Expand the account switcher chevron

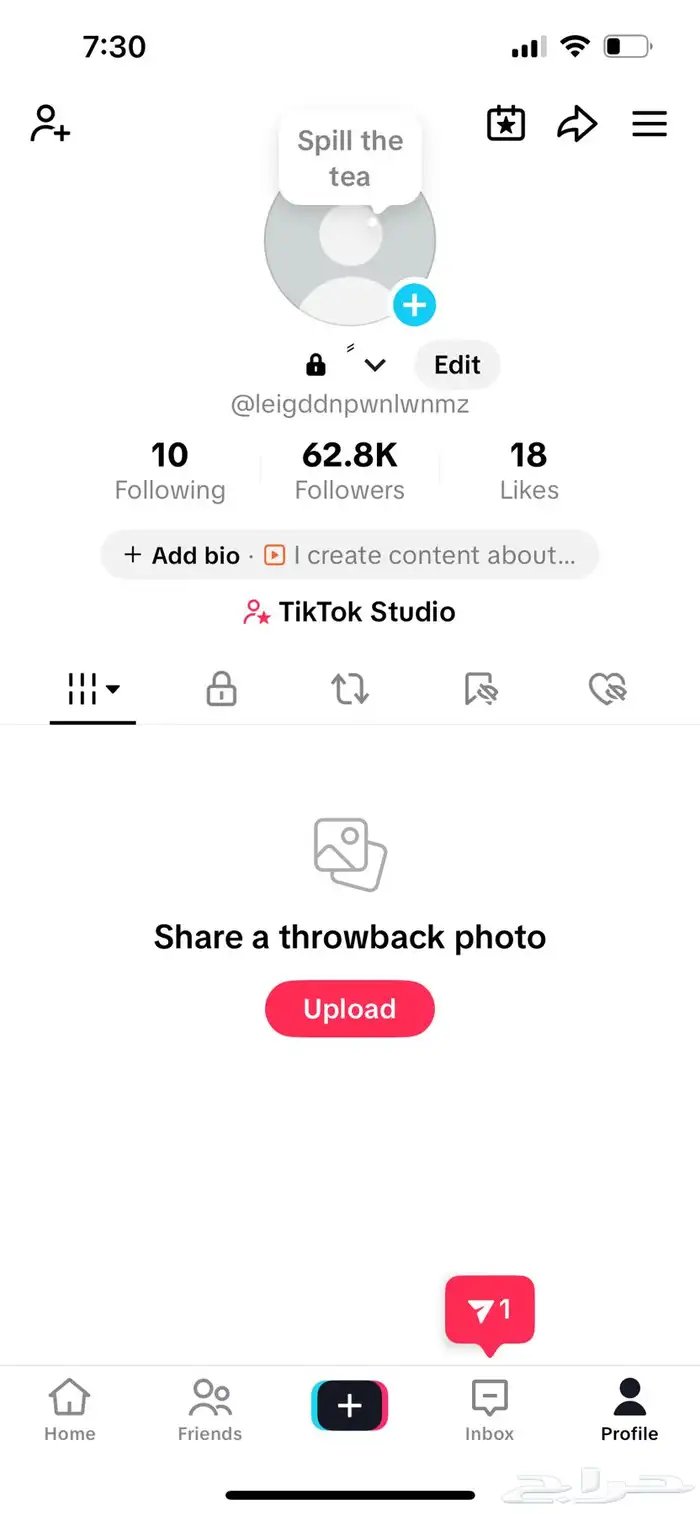coord(375,365)
